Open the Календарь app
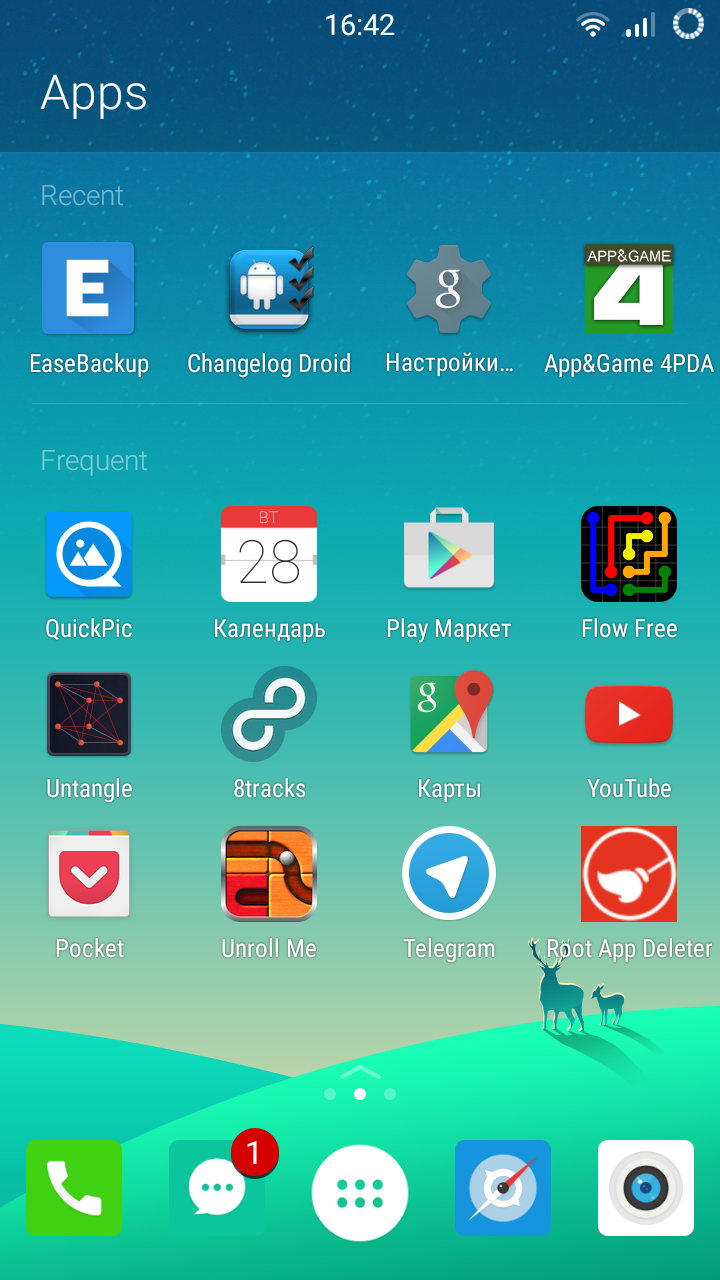Viewport: 720px width, 1280px height. click(269, 553)
